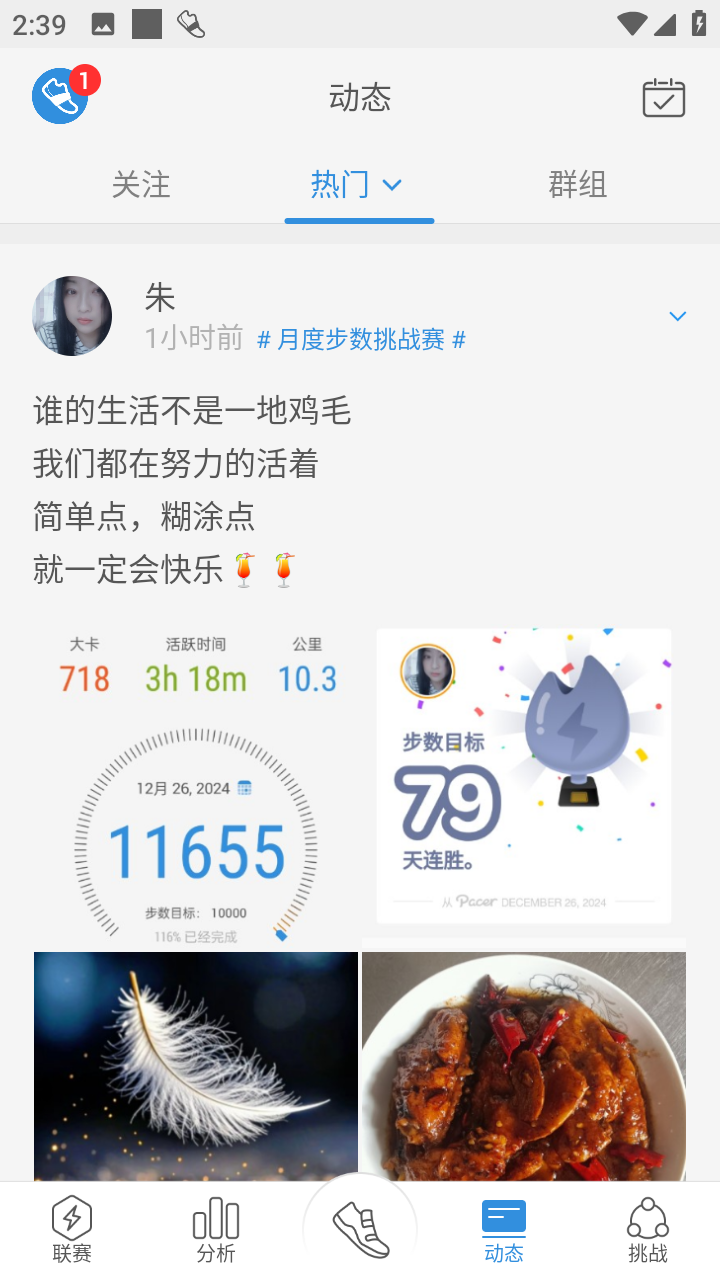Switch to the 关注 tab
This screenshot has width=720, height=1280.
point(141,185)
